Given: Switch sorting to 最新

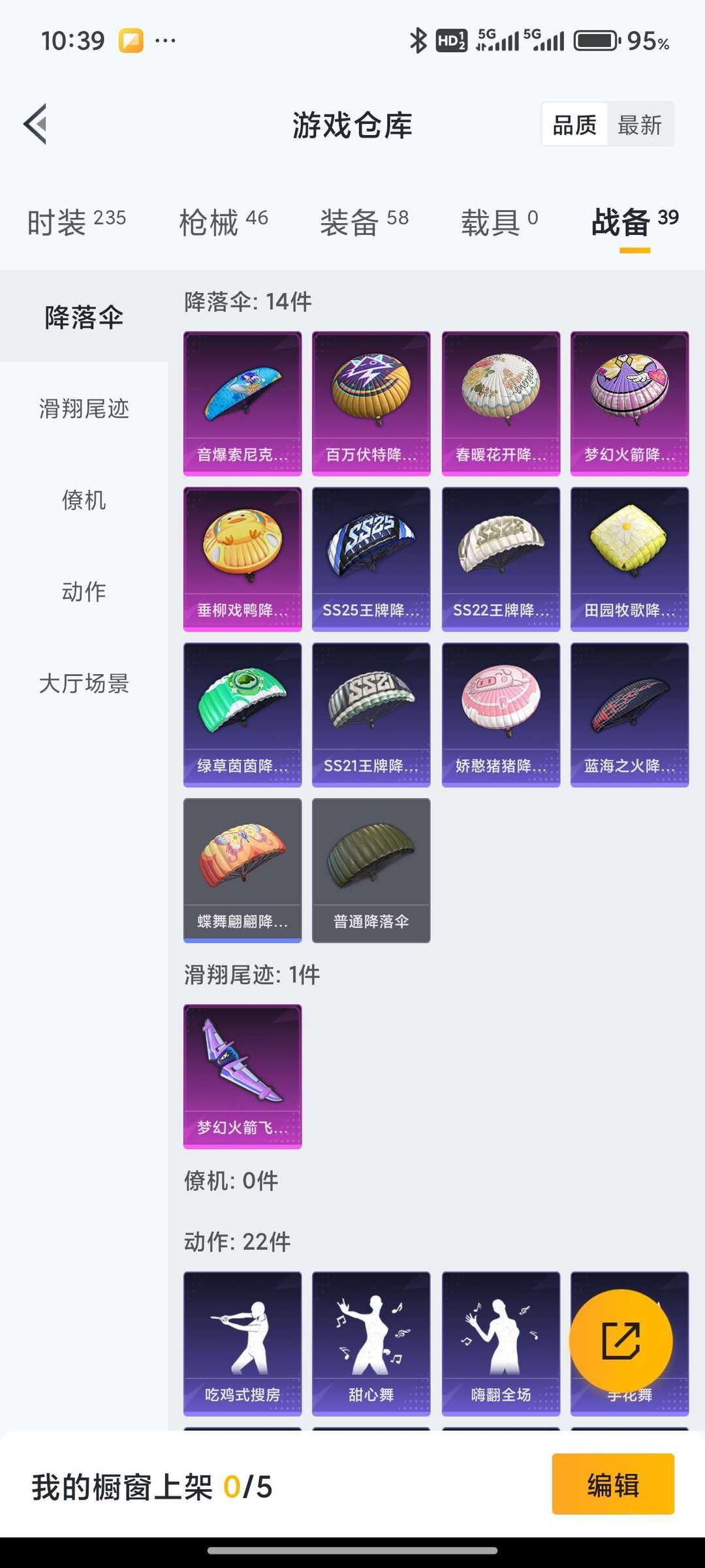Looking at the screenshot, I should tap(640, 125).
